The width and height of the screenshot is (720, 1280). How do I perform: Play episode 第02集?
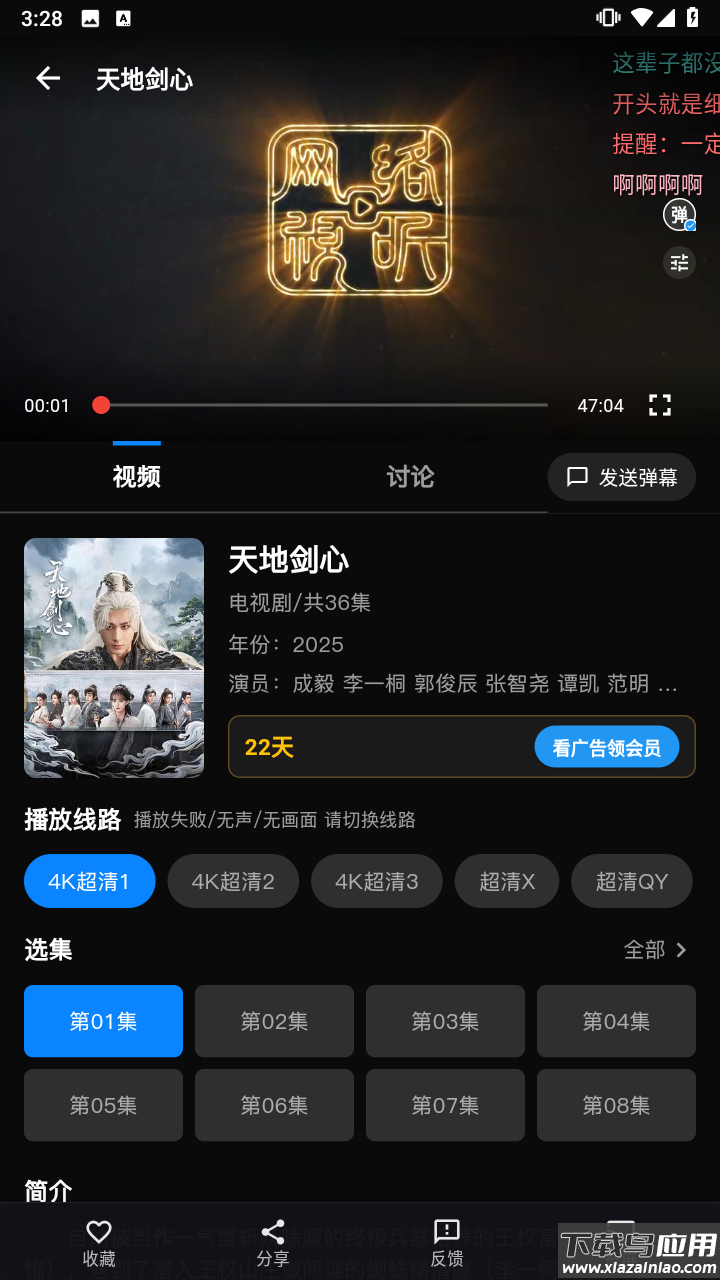274,1021
